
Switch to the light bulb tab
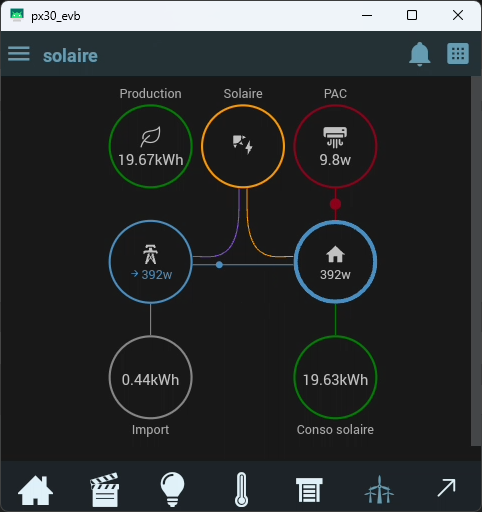172,489
